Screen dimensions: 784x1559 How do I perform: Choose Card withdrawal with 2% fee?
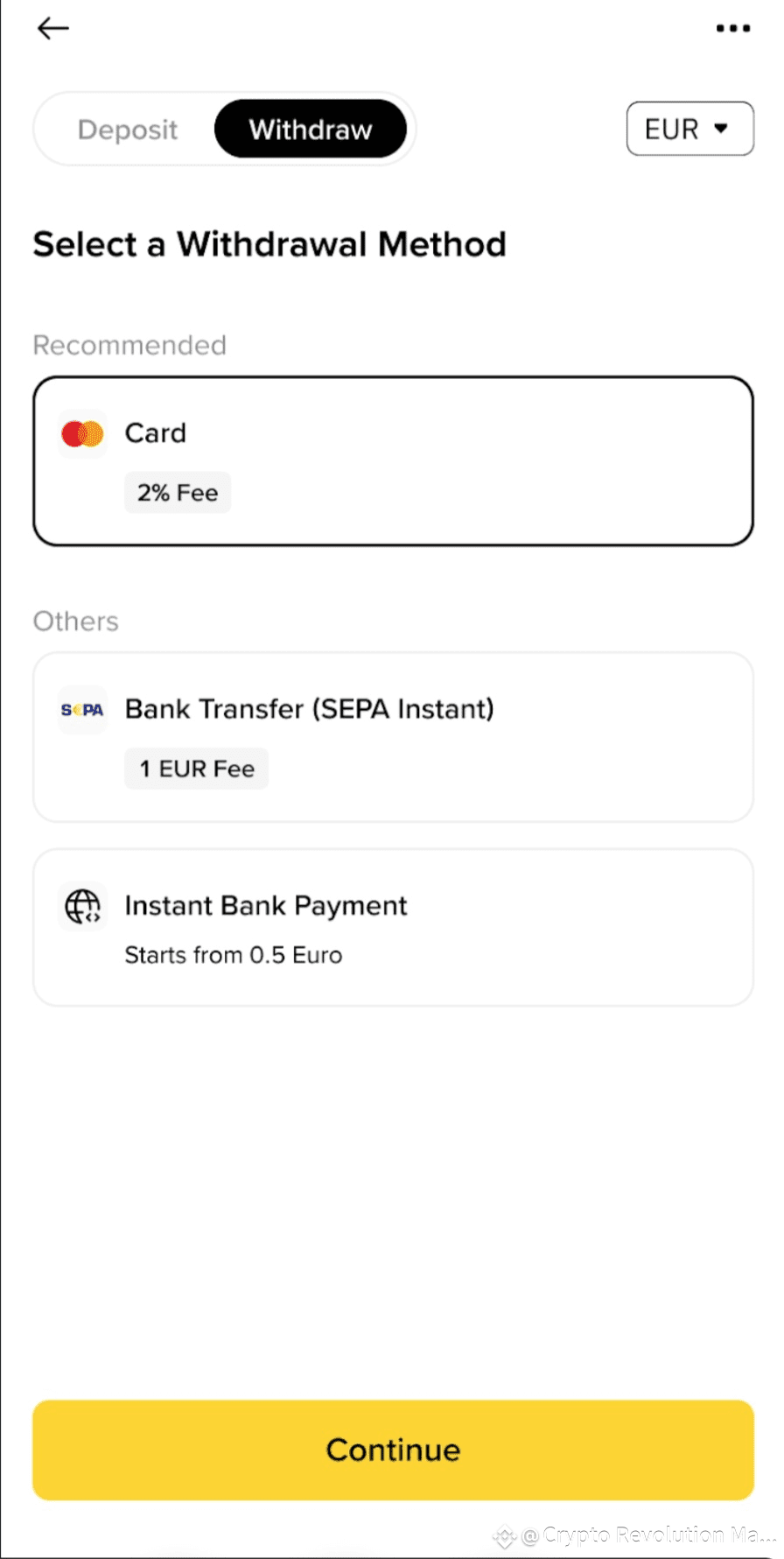393,461
